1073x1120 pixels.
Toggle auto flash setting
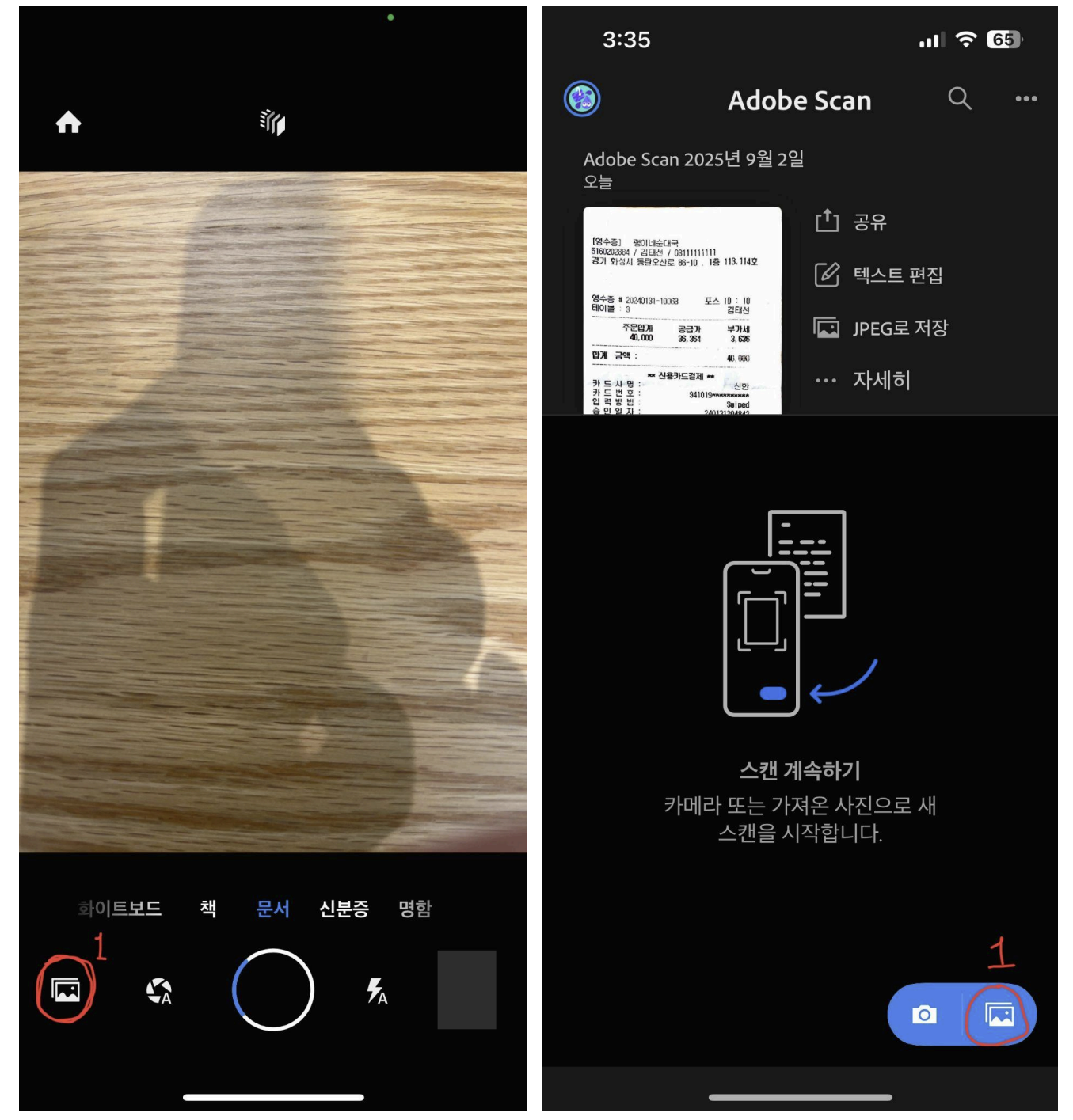pyautogui.click(x=377, y=990)
